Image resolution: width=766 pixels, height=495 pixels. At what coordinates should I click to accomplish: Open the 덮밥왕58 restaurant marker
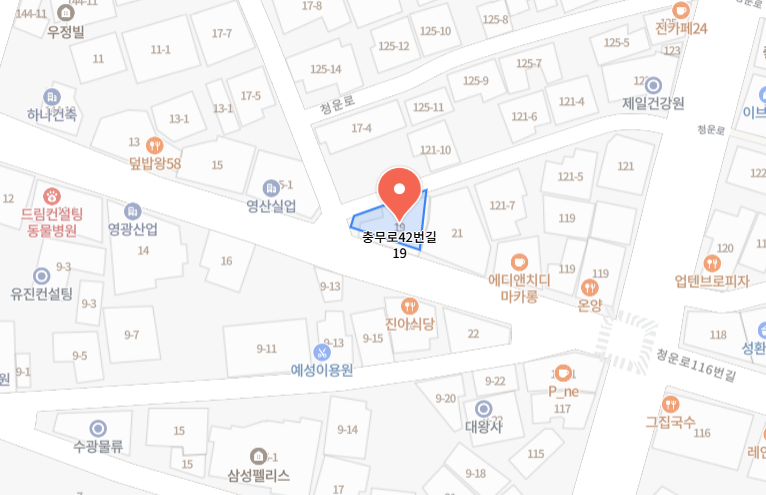point(154,145)
